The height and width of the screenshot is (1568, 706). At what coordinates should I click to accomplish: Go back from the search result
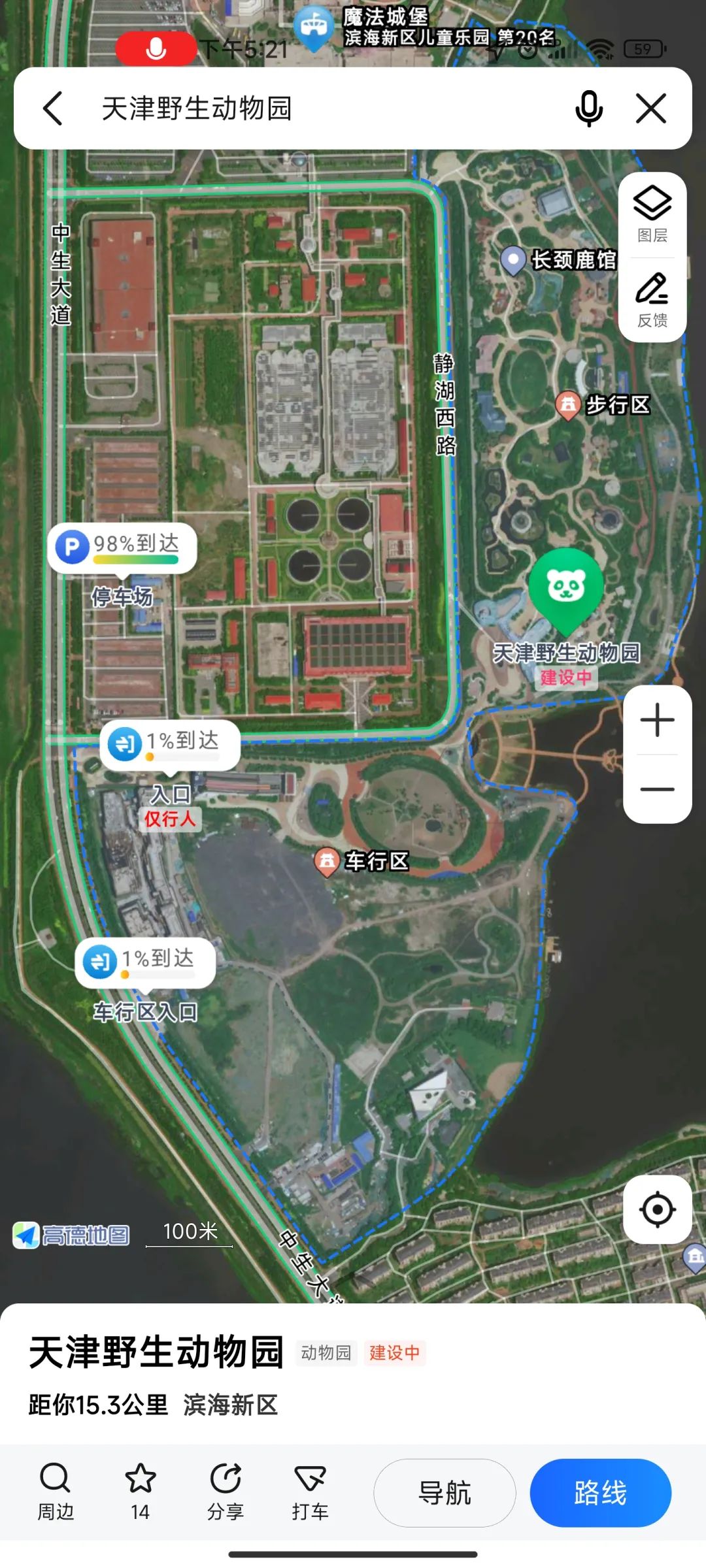tap(53, 108)
